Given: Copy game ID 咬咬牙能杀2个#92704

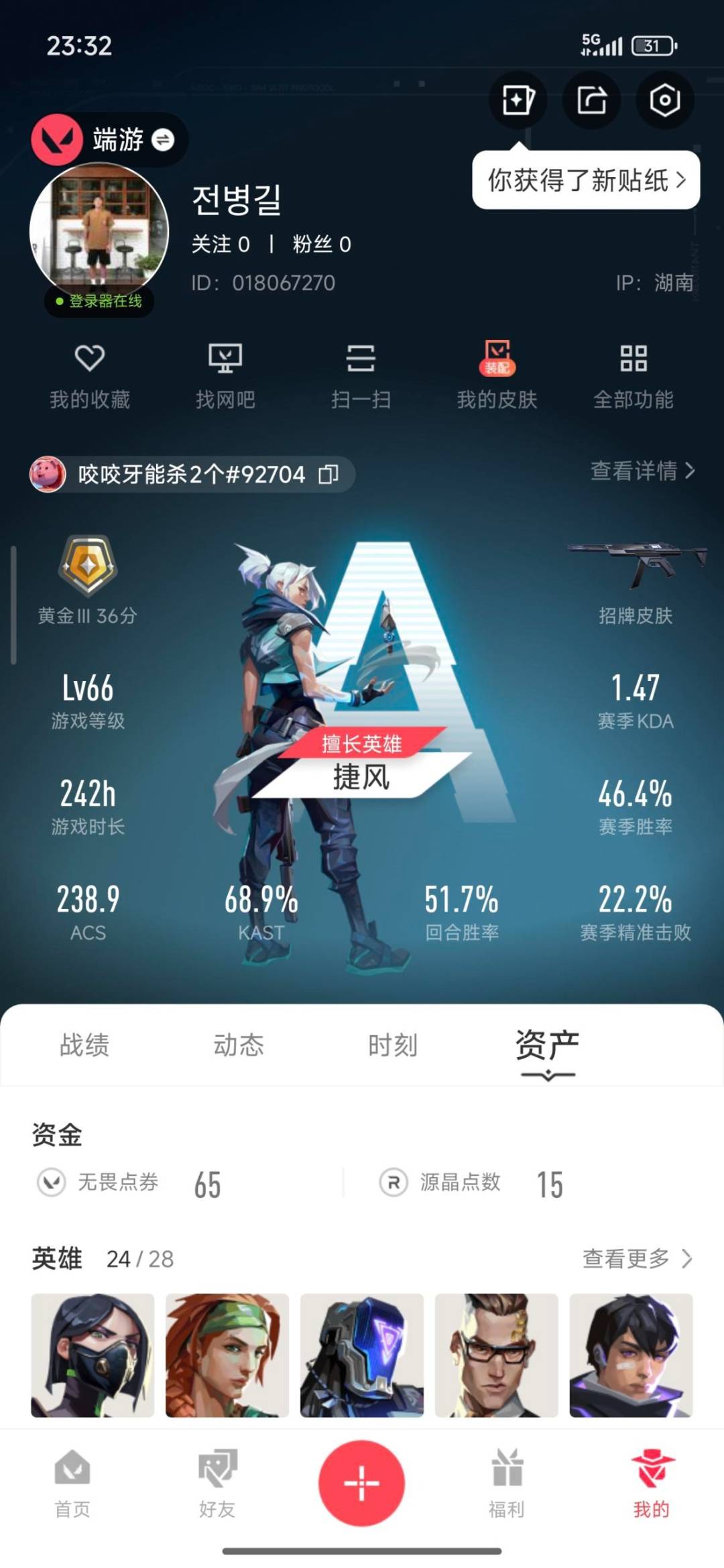Looking at the screenshot, I should tap(328, 475).
